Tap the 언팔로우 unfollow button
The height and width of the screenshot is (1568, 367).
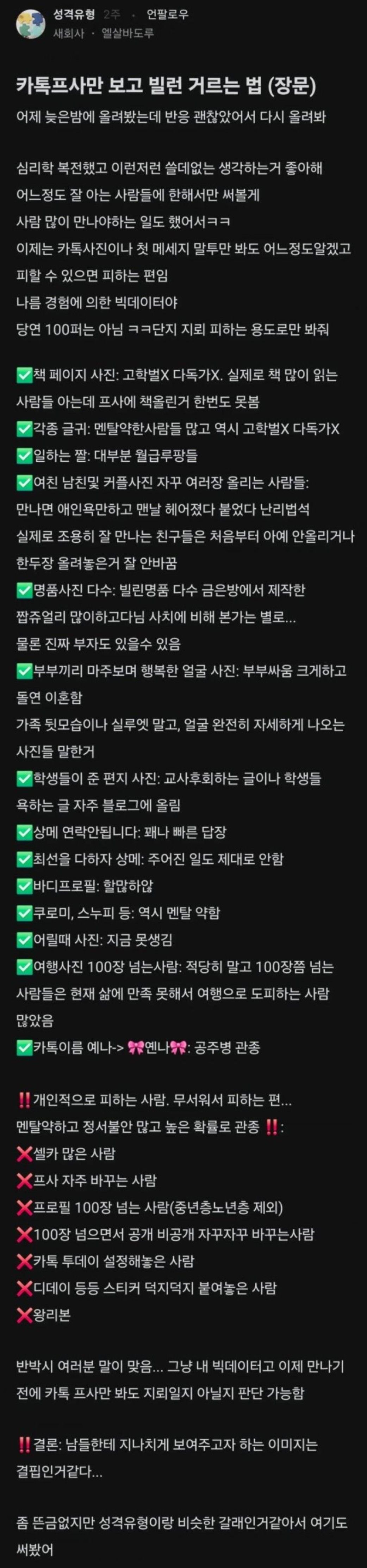click(168, 14)
